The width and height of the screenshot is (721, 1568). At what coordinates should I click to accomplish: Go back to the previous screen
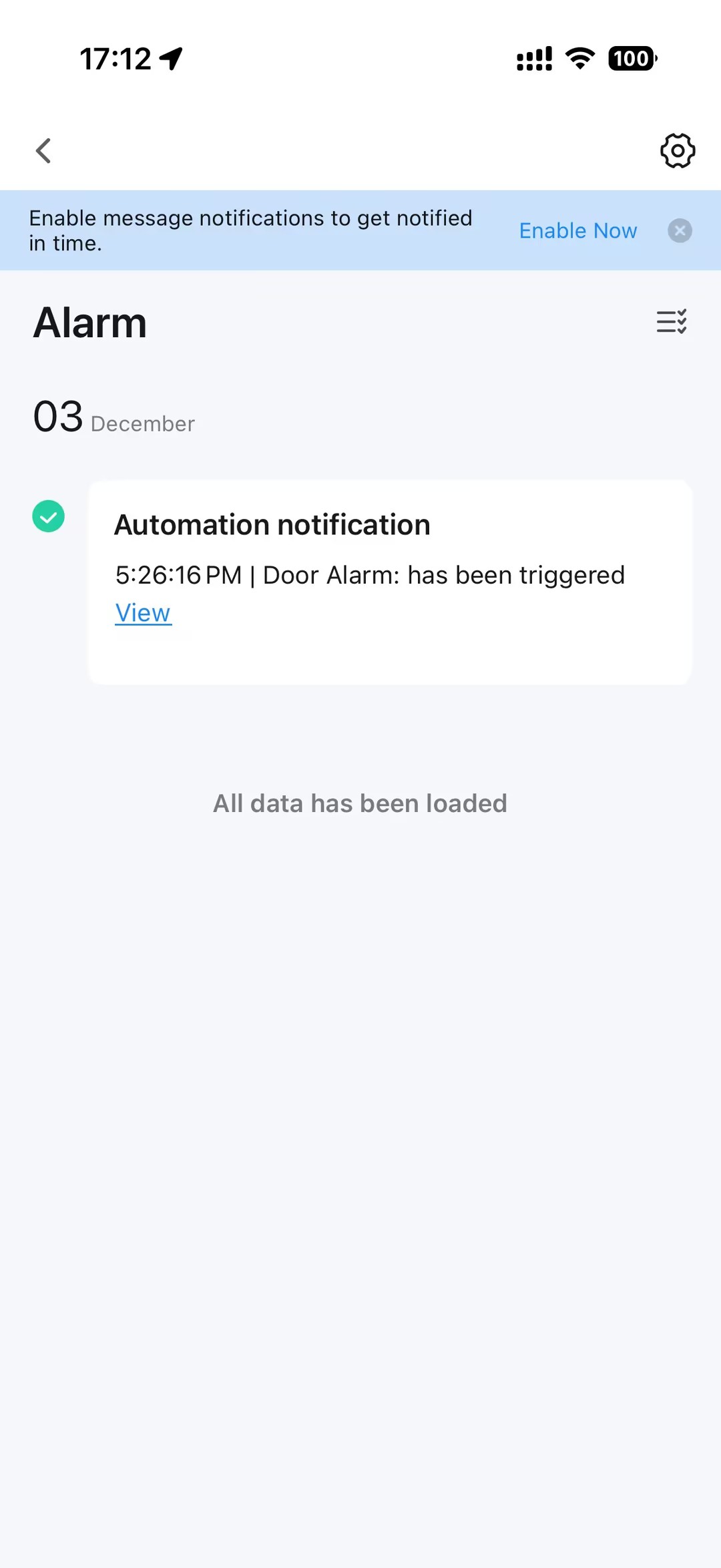(44, 151)
